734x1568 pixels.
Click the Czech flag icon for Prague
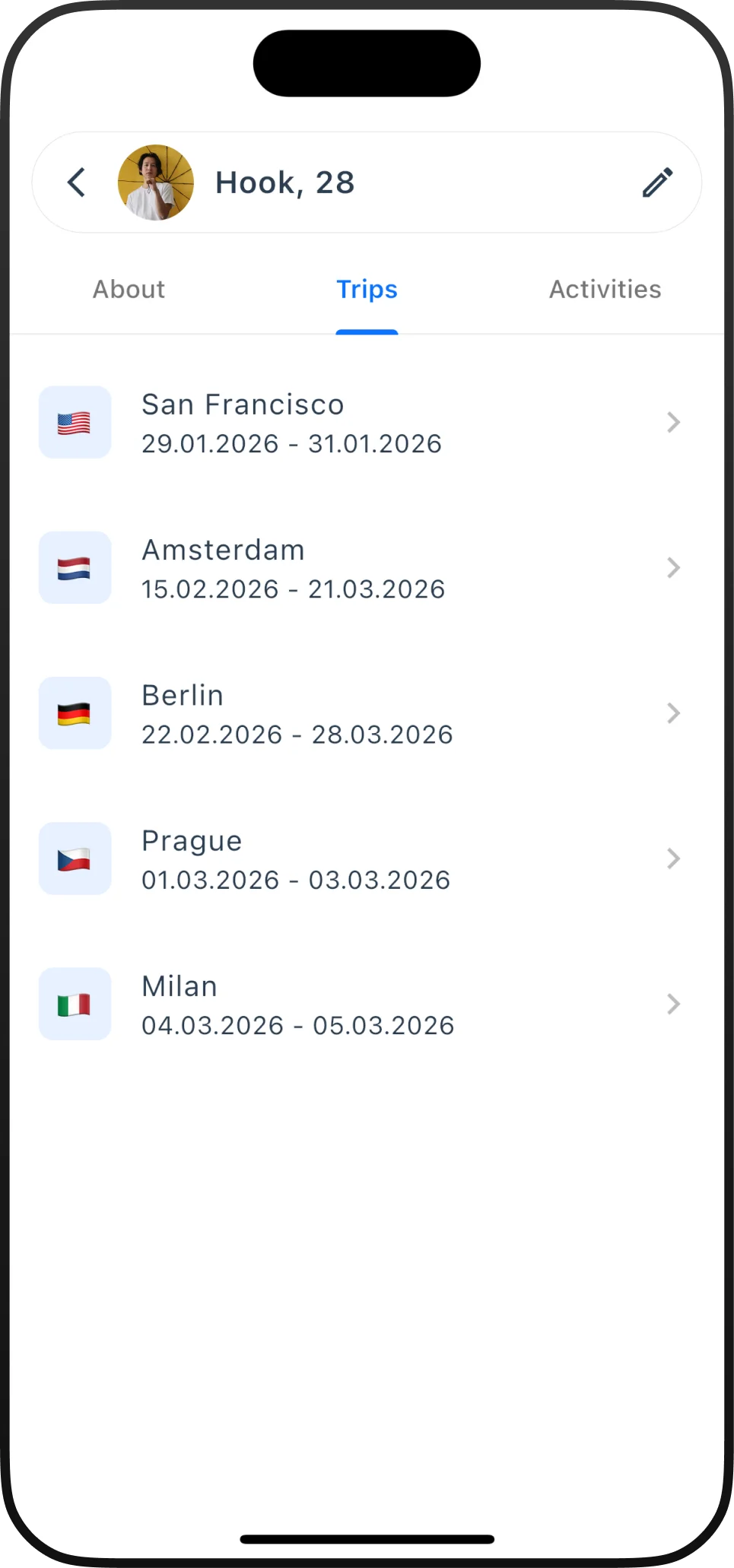click(x=74, y=859)
